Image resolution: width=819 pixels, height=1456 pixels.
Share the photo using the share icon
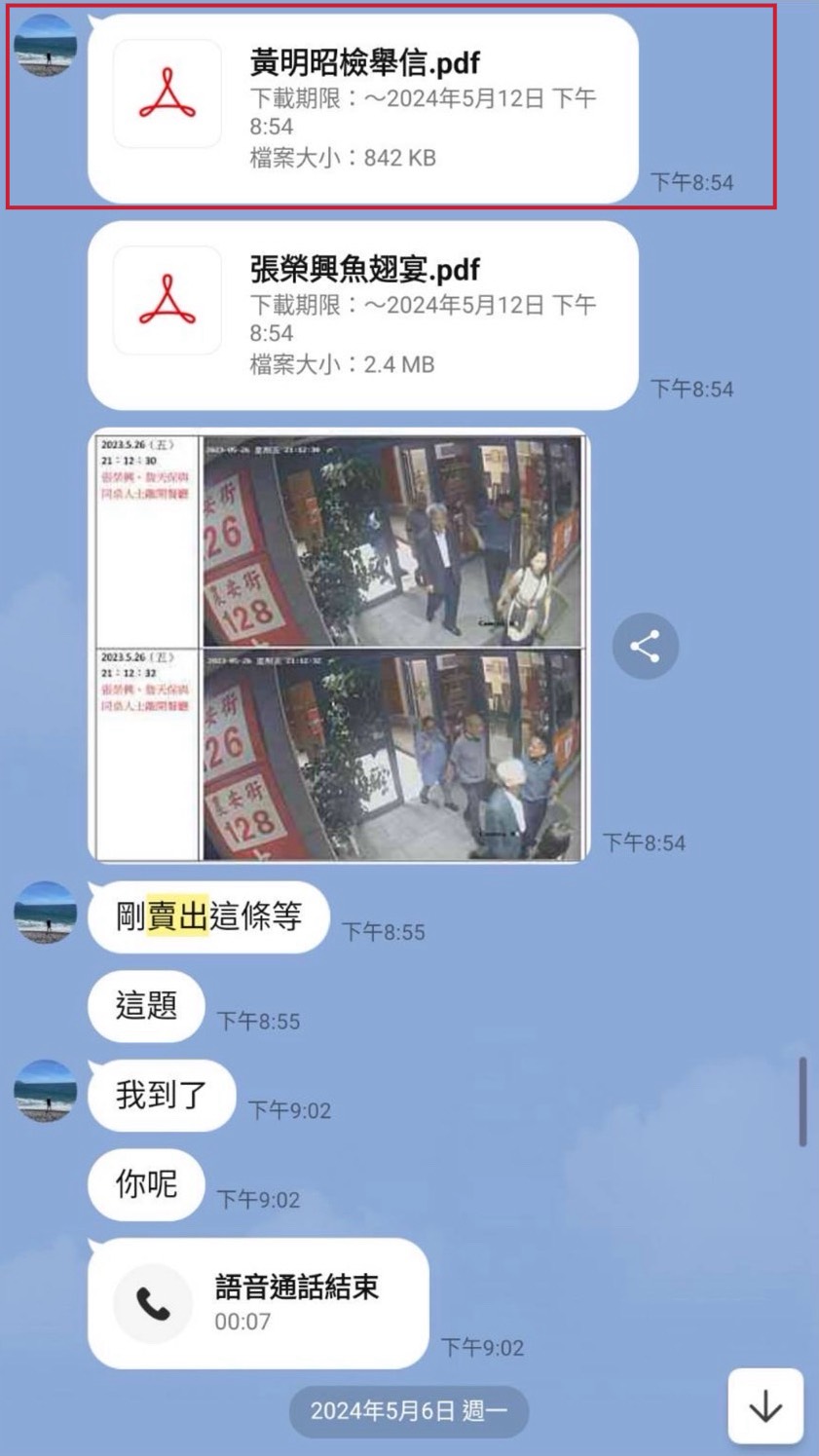tap(645, 646)
